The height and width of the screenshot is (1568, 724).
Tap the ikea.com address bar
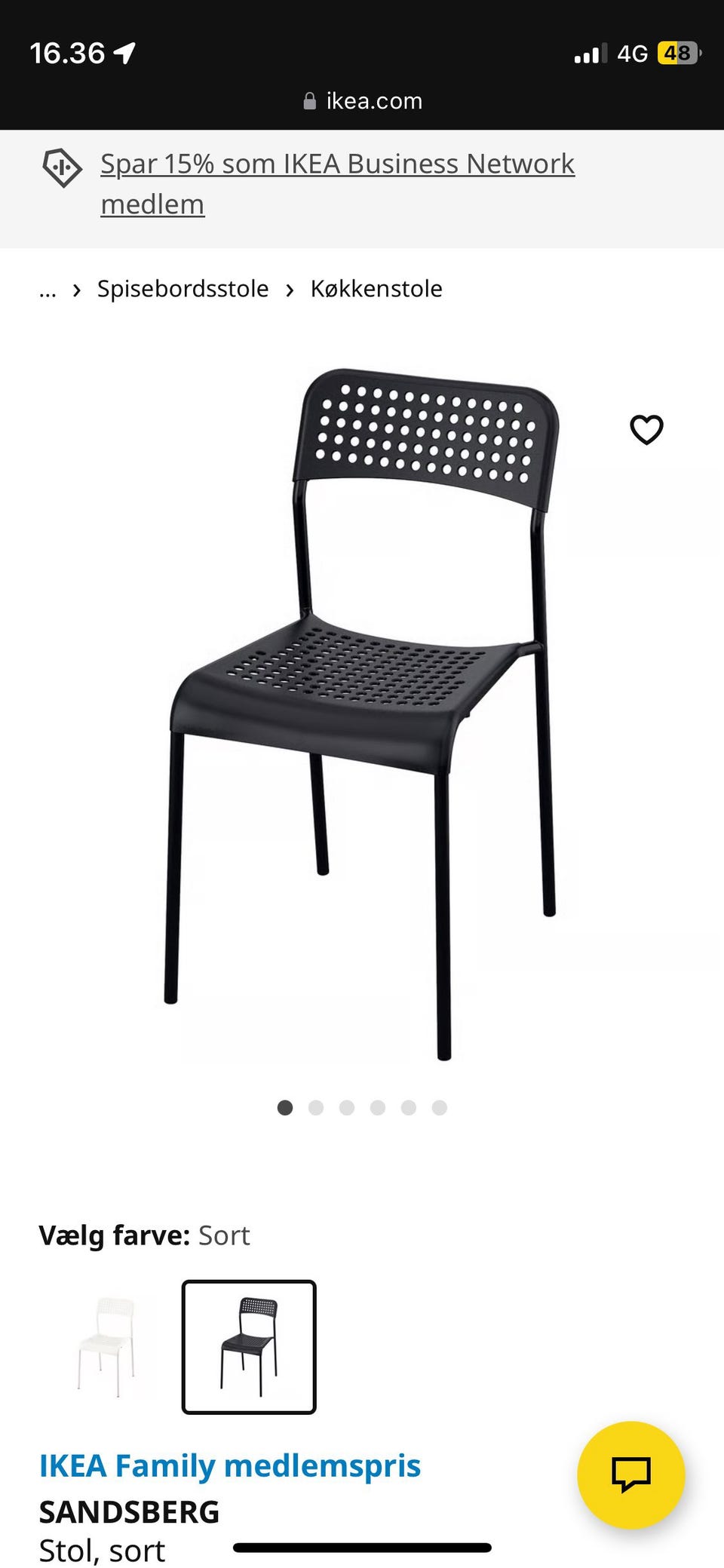[363, 101]
